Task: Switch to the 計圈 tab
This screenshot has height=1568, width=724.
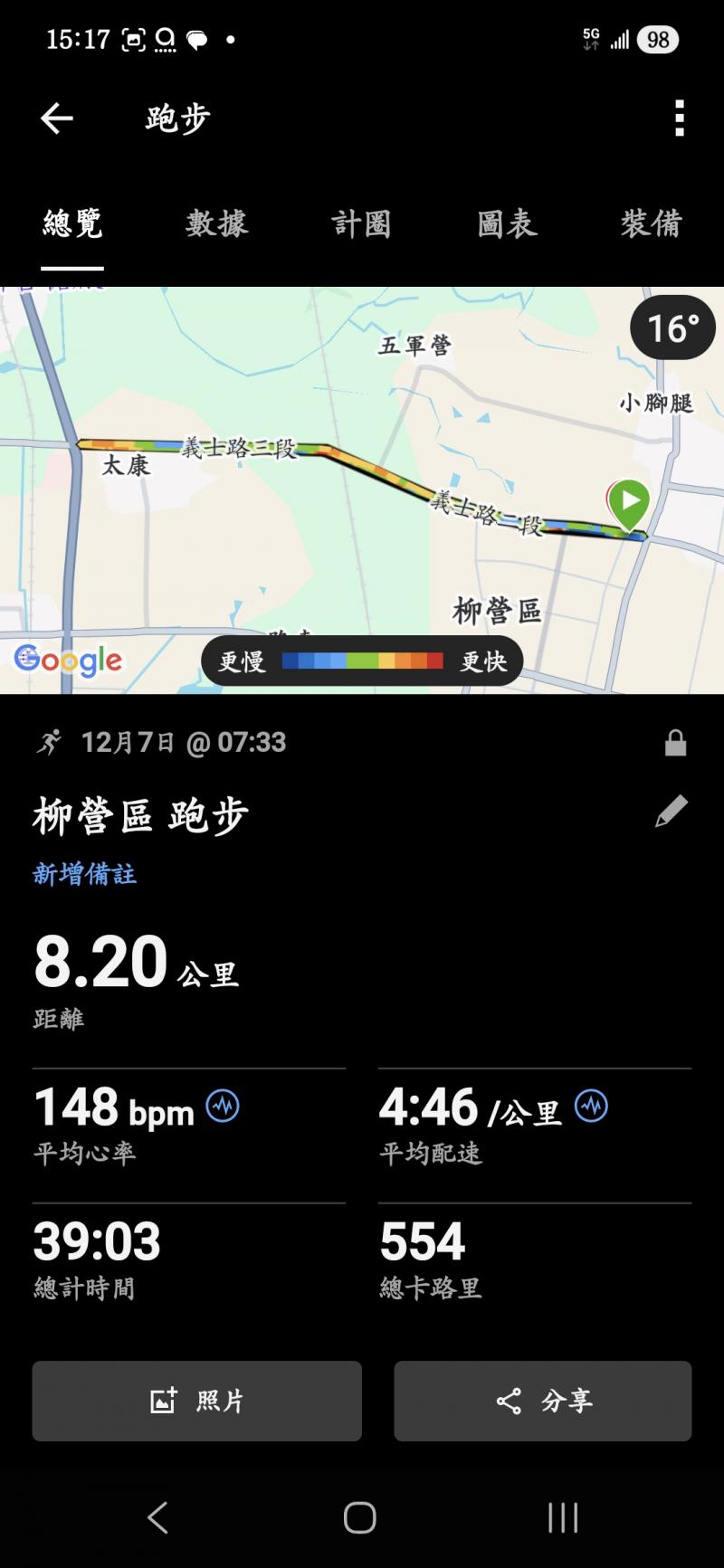Action: (361, 223)
